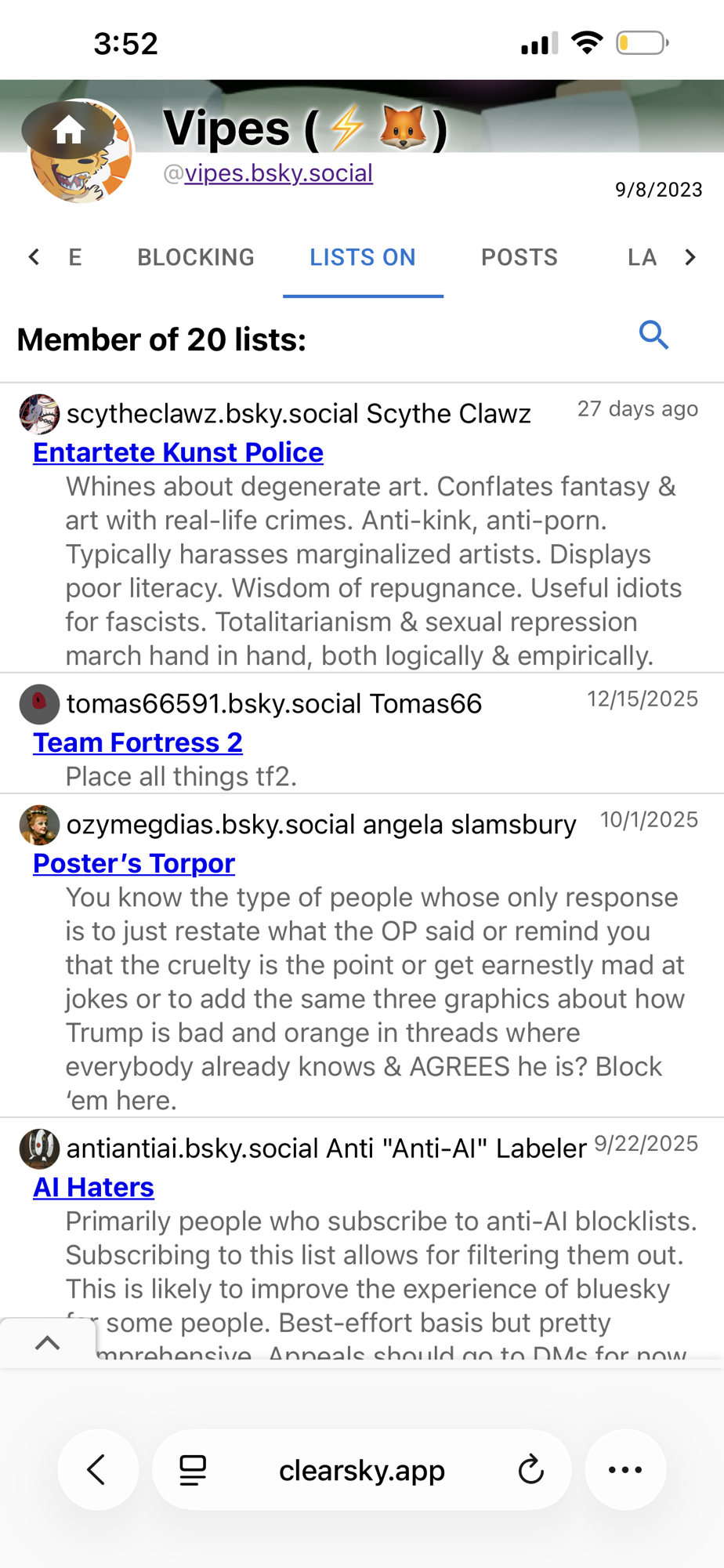Image resolution: width=724 pixels, height=1568 pixels.
Task: Switch to the Blocking tab
Action: [x=196, y=257]
